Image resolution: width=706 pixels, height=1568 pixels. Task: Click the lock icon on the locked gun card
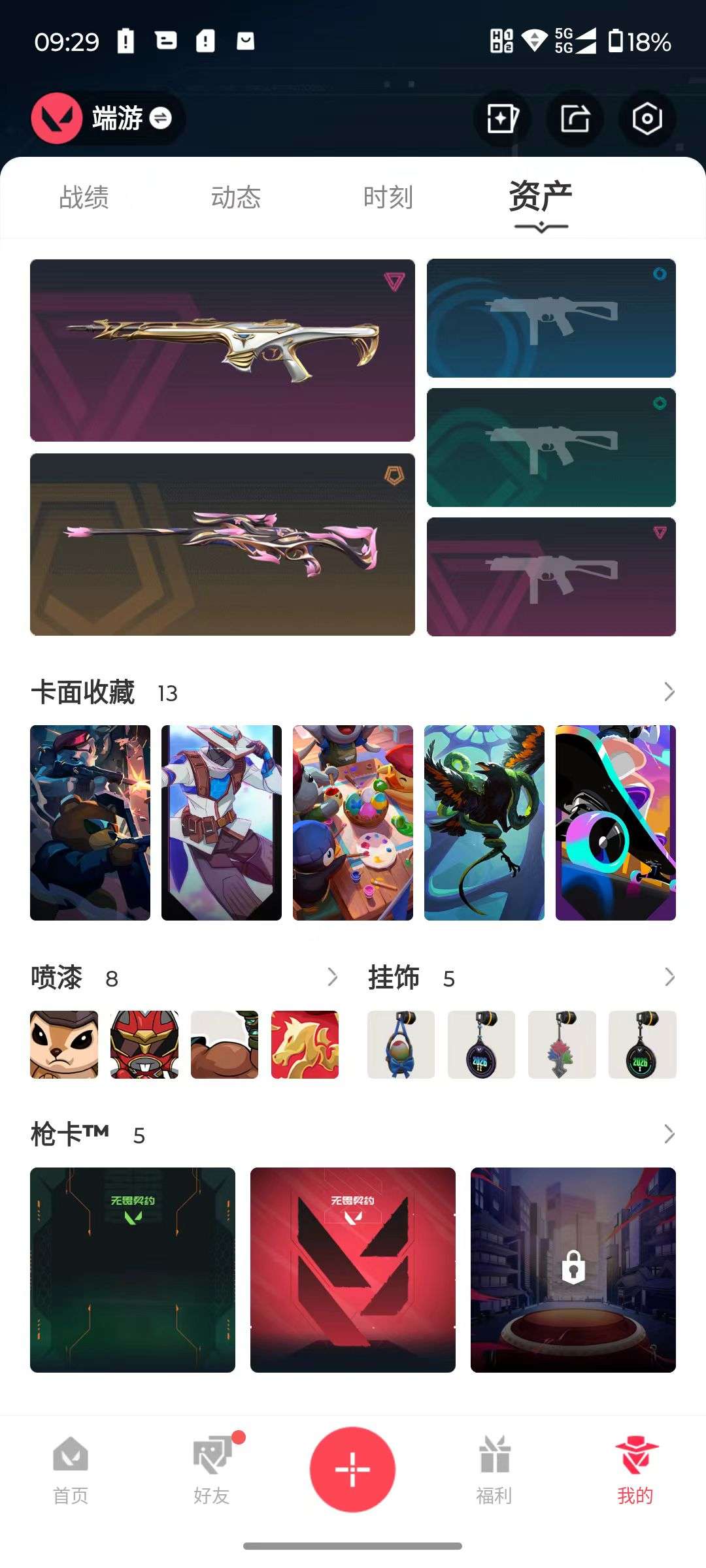(572, 1265)
